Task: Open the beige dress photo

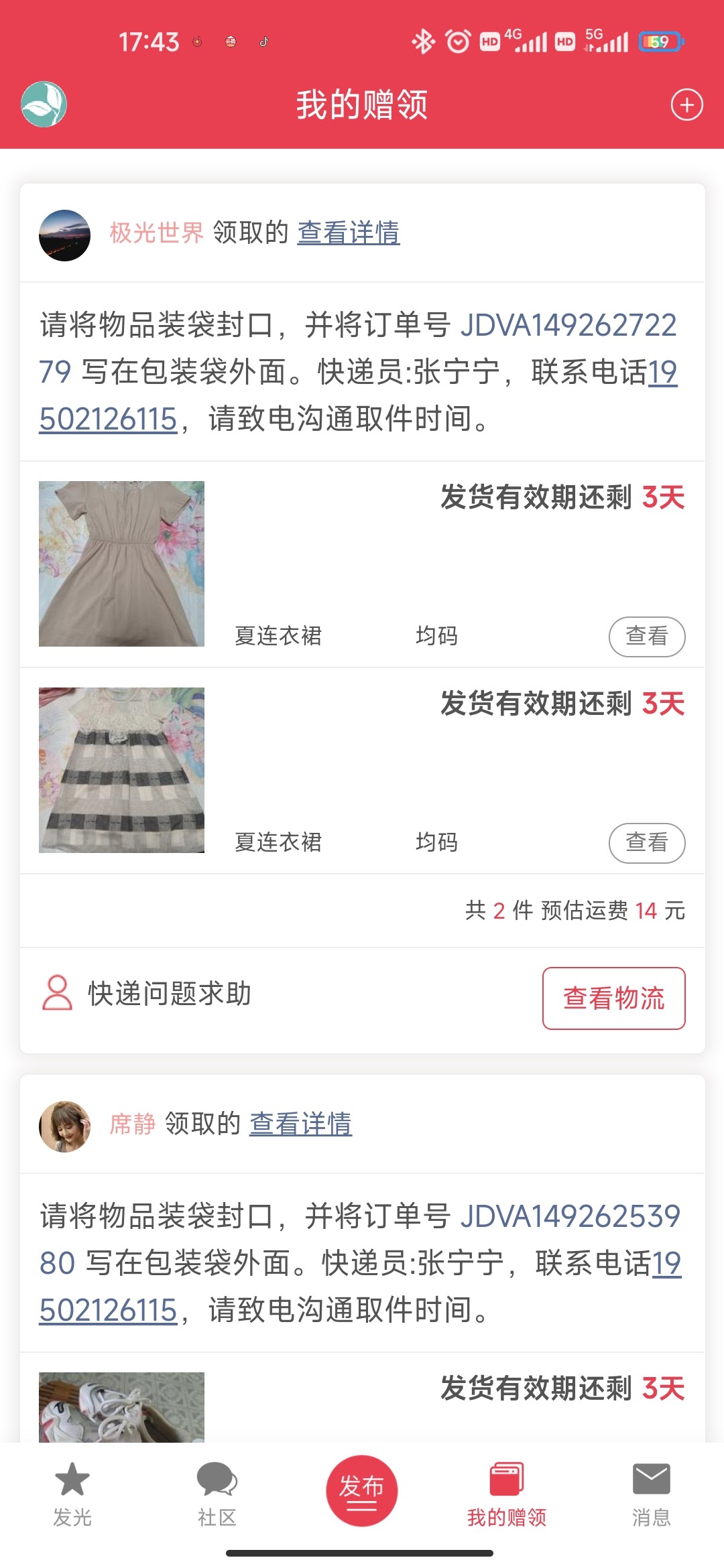Action: click(x=121, y=564)
